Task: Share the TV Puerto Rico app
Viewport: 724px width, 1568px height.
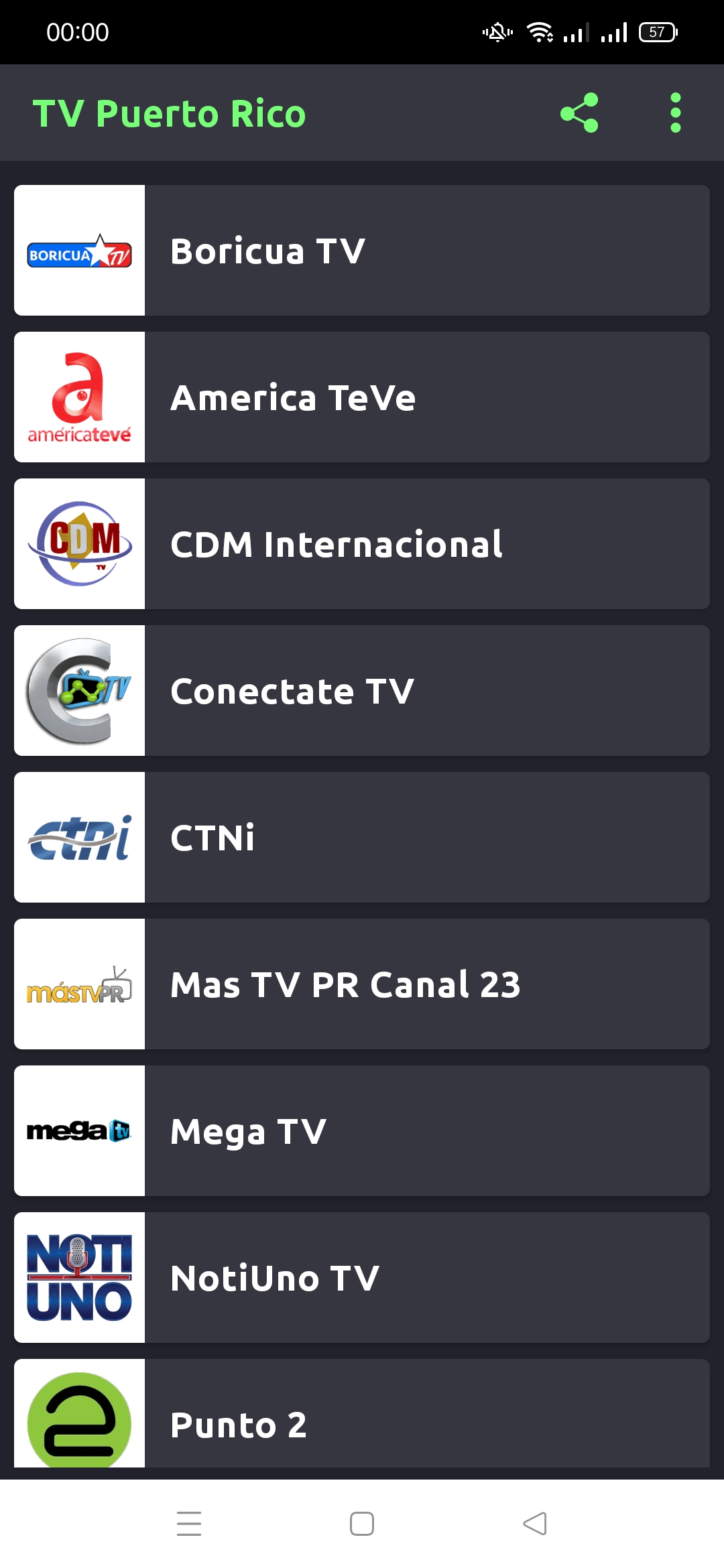Action: pyautogui.click(x=579, y=113)
